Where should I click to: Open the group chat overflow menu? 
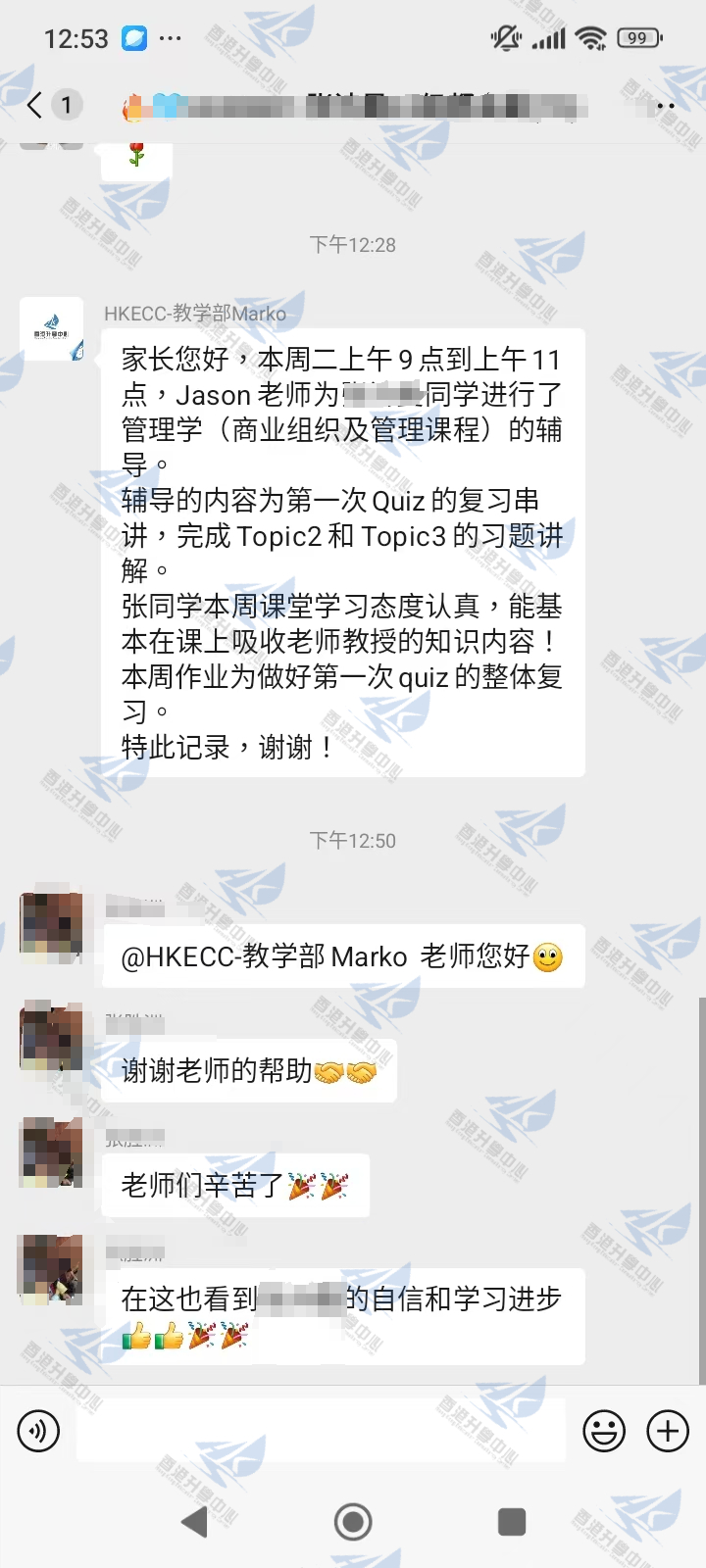666,106
